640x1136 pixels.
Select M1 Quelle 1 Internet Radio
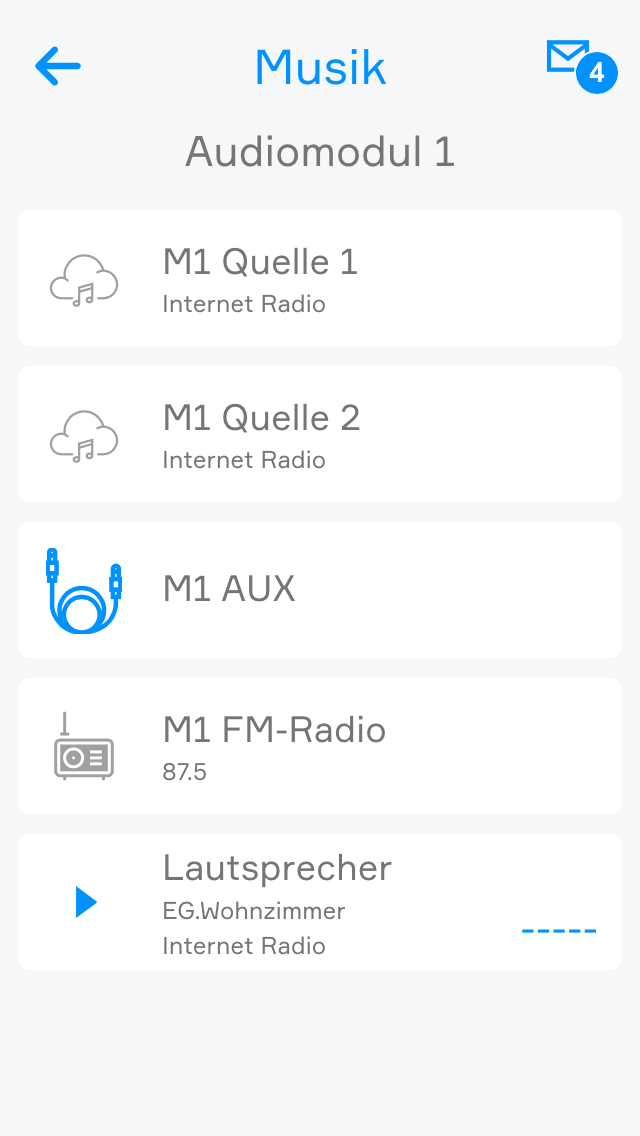click(320, 278)
